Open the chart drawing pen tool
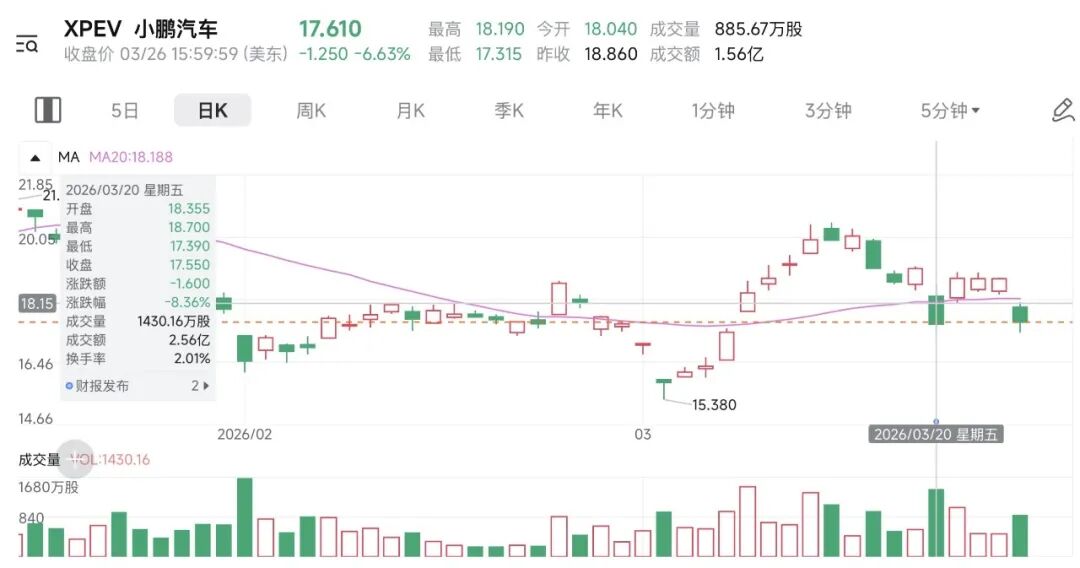Screen dimensions: 1080x568 pyautogui.click(x=1062, y=110)
